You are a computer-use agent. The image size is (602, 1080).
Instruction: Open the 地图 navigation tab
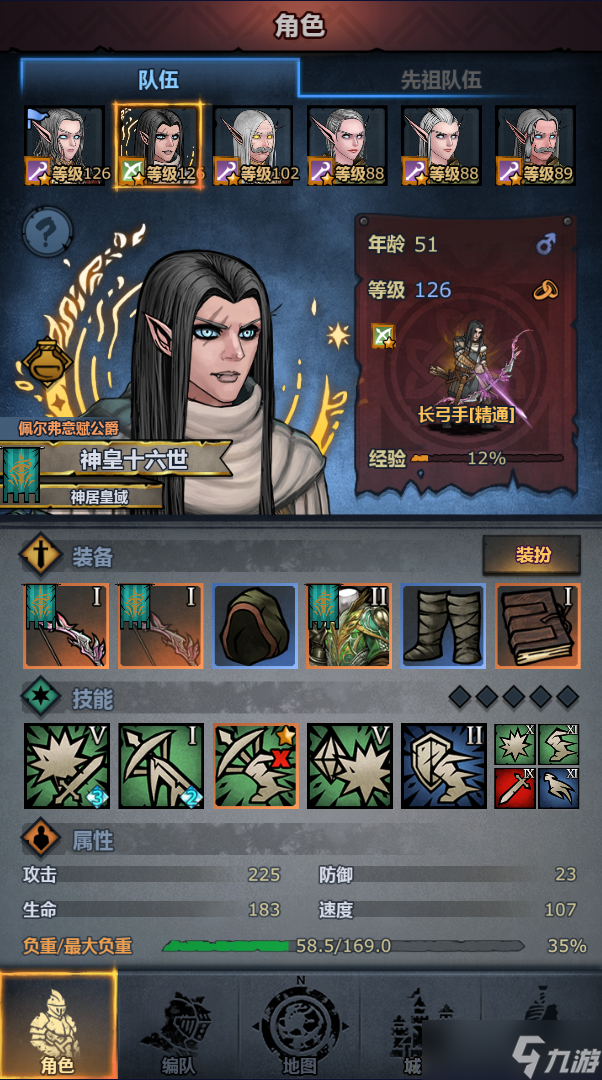298,1025
